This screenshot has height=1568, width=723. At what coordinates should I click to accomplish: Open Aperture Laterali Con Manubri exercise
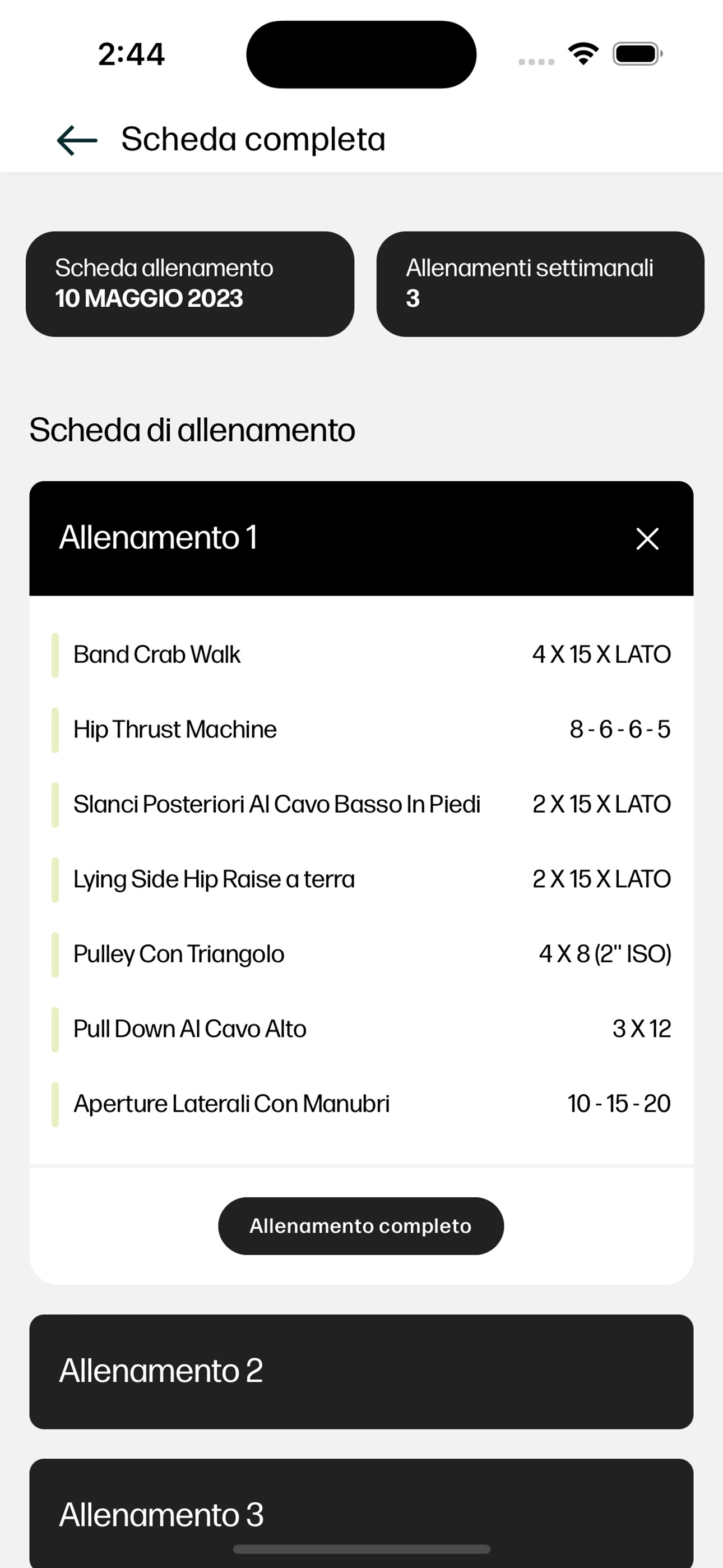(361, 1104)
